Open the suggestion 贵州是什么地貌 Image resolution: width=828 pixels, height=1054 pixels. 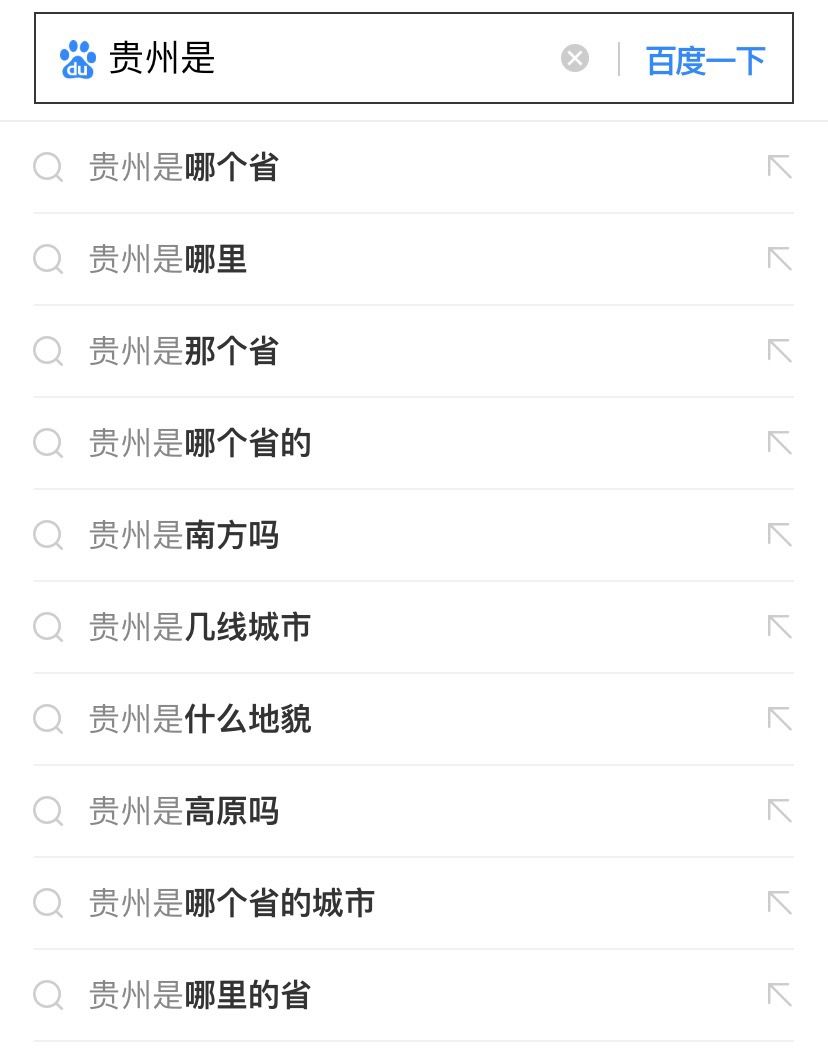tap(198, 720)
